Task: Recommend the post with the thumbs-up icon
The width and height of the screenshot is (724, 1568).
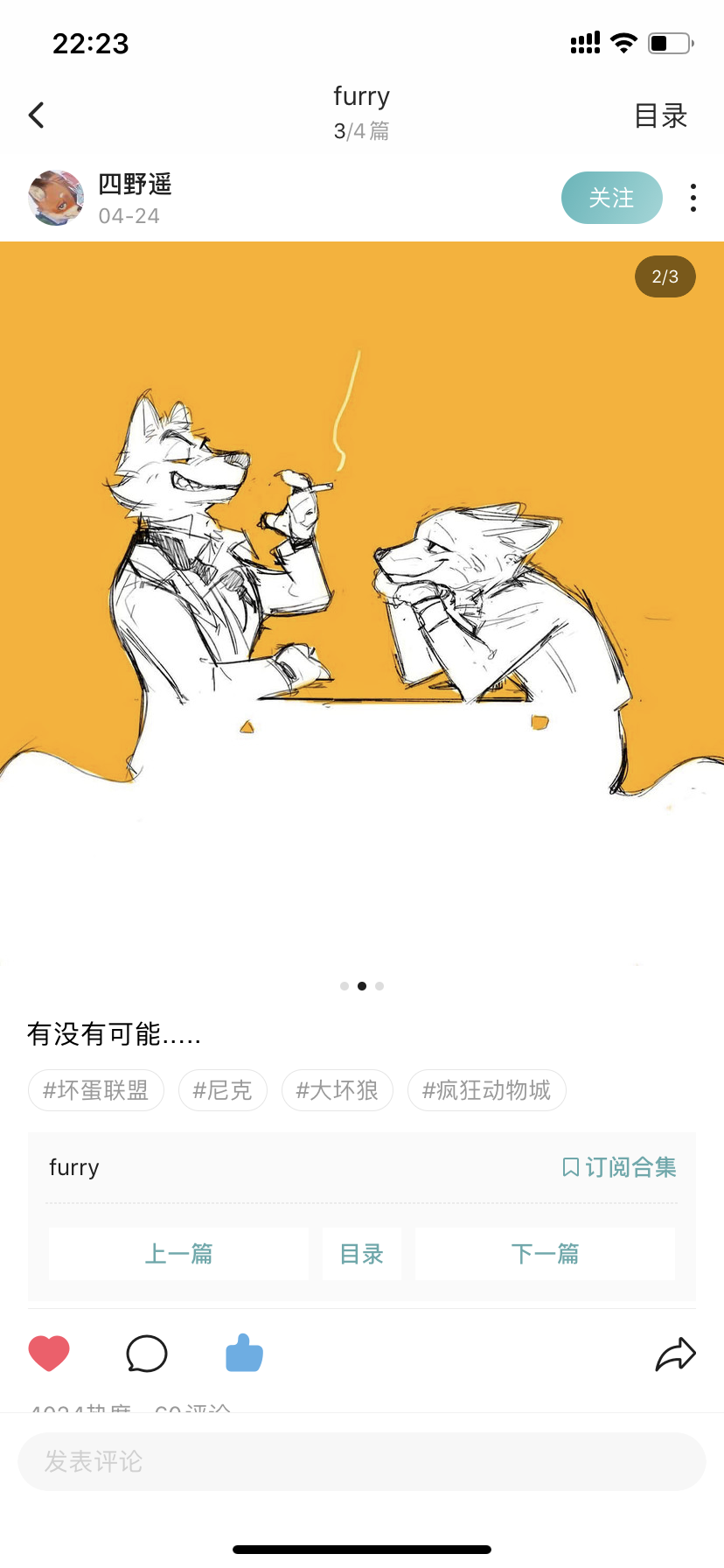Action: 245,1354
